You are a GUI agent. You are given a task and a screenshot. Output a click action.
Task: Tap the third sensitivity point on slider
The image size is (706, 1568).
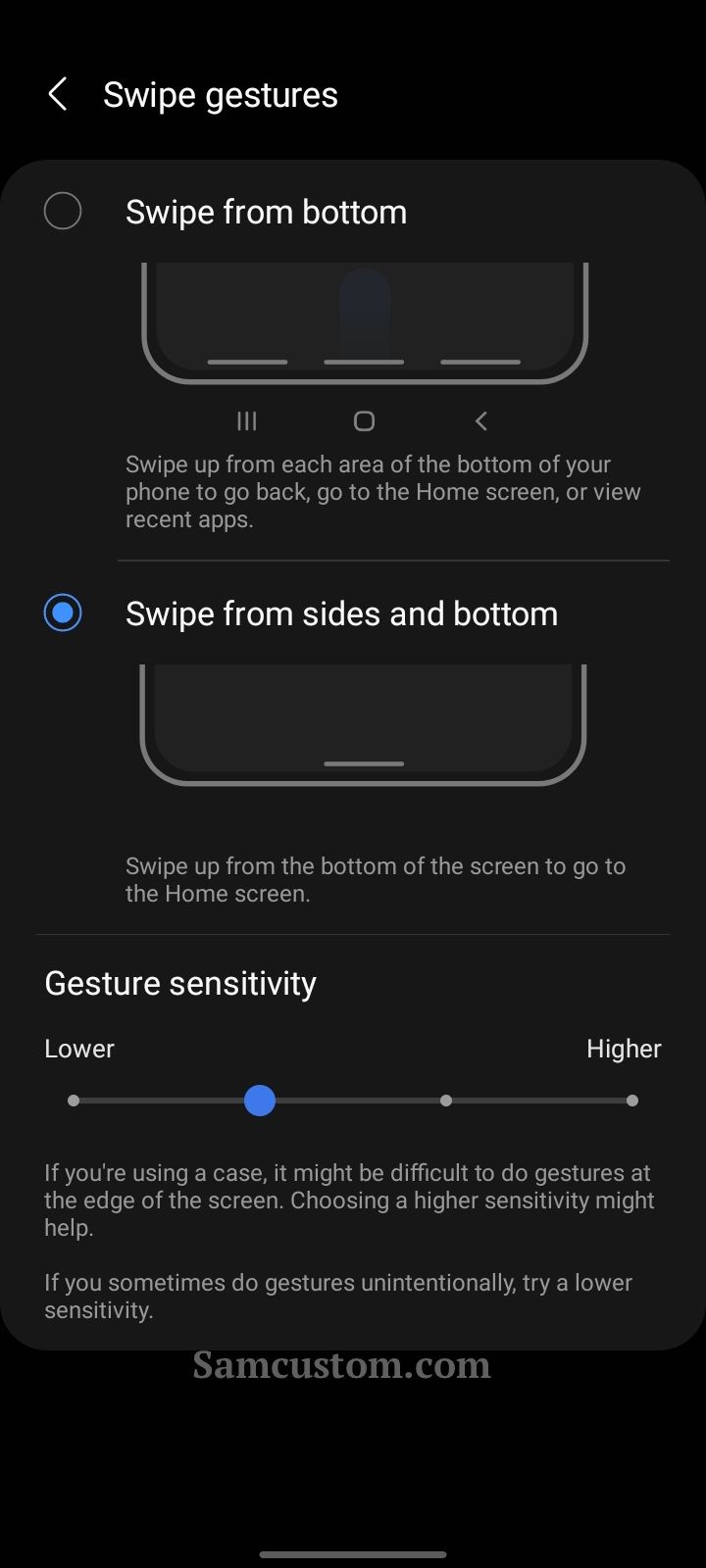point(446,1101)
